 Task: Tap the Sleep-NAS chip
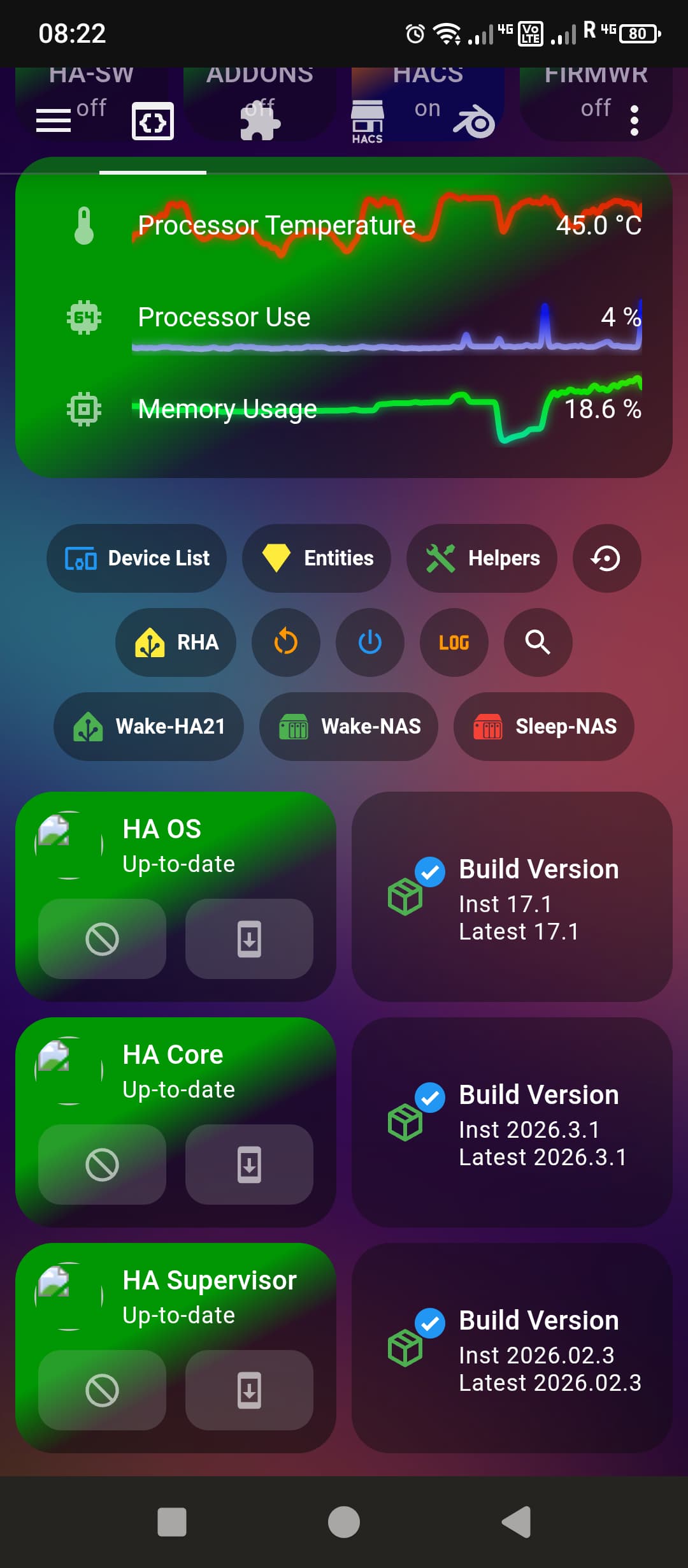[x=544, y=727]
